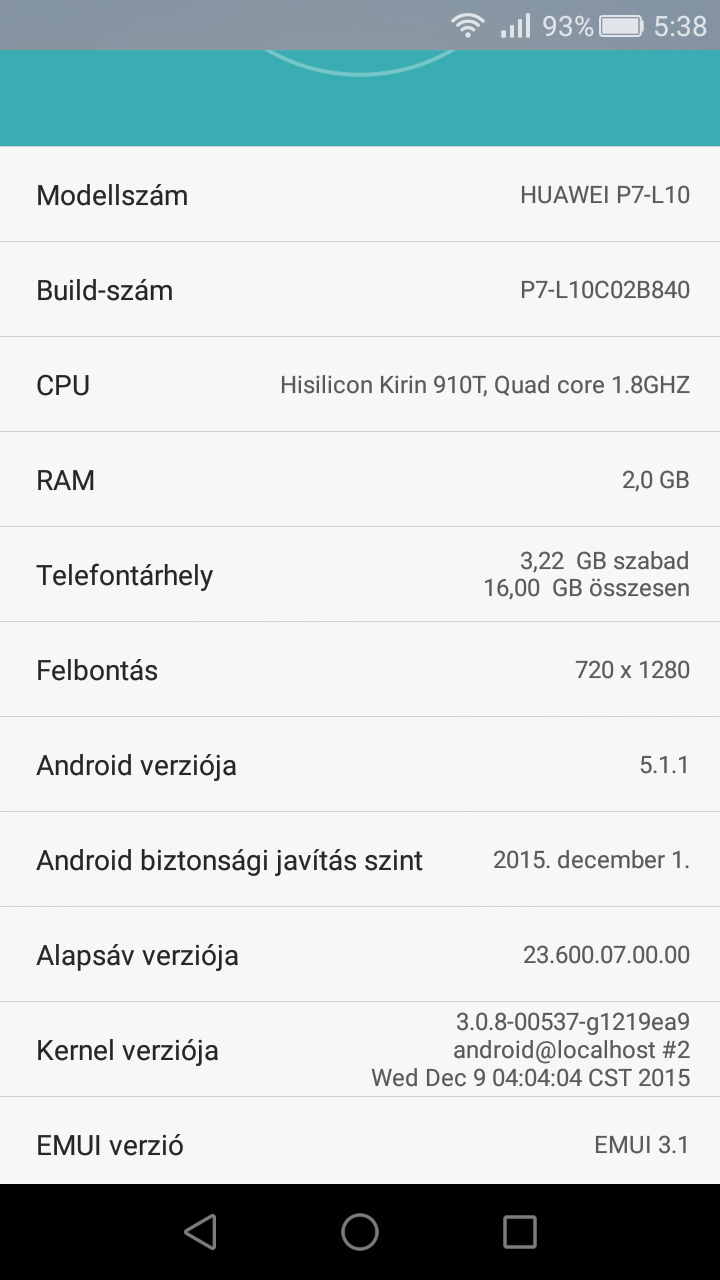Image resolution: width=720 pixels, height=1280 pixels.
Task: Tap the EMUI verzió row
Action: (360, 1141)
